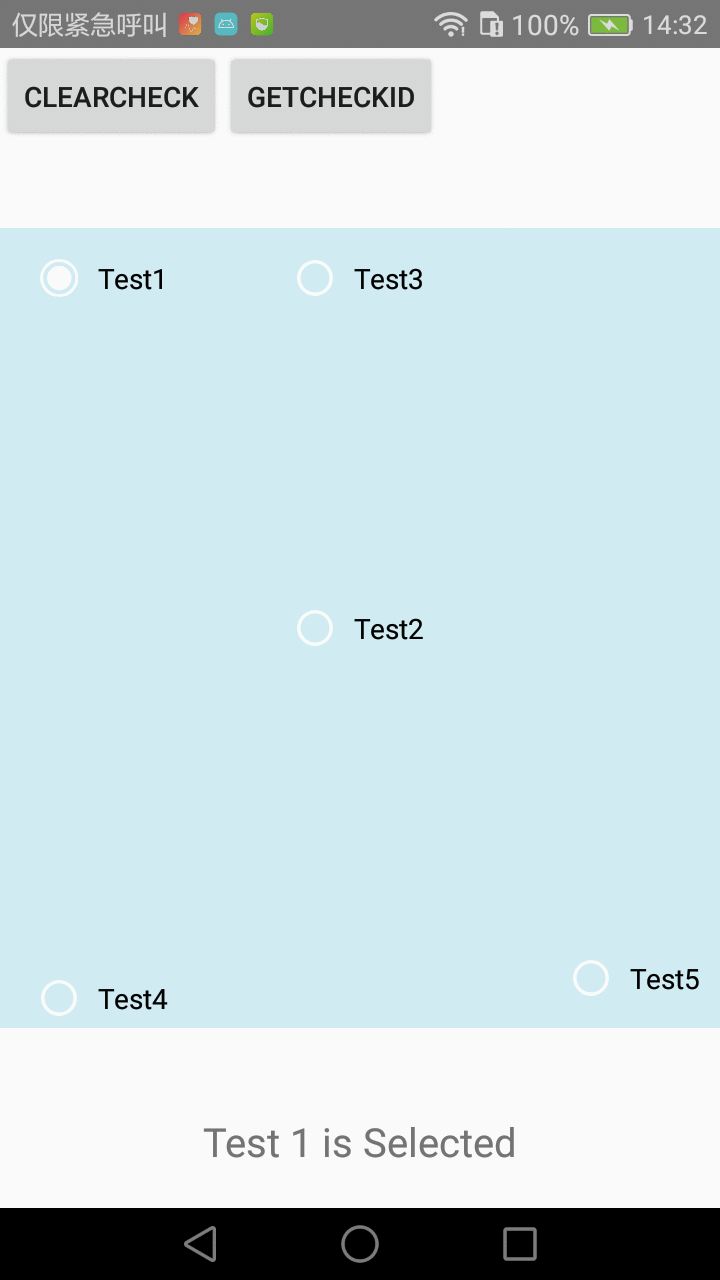Pick the Test4 radio option
Image resolution: width=720 pixels, height=1280 pixels.
click(59, 998)
